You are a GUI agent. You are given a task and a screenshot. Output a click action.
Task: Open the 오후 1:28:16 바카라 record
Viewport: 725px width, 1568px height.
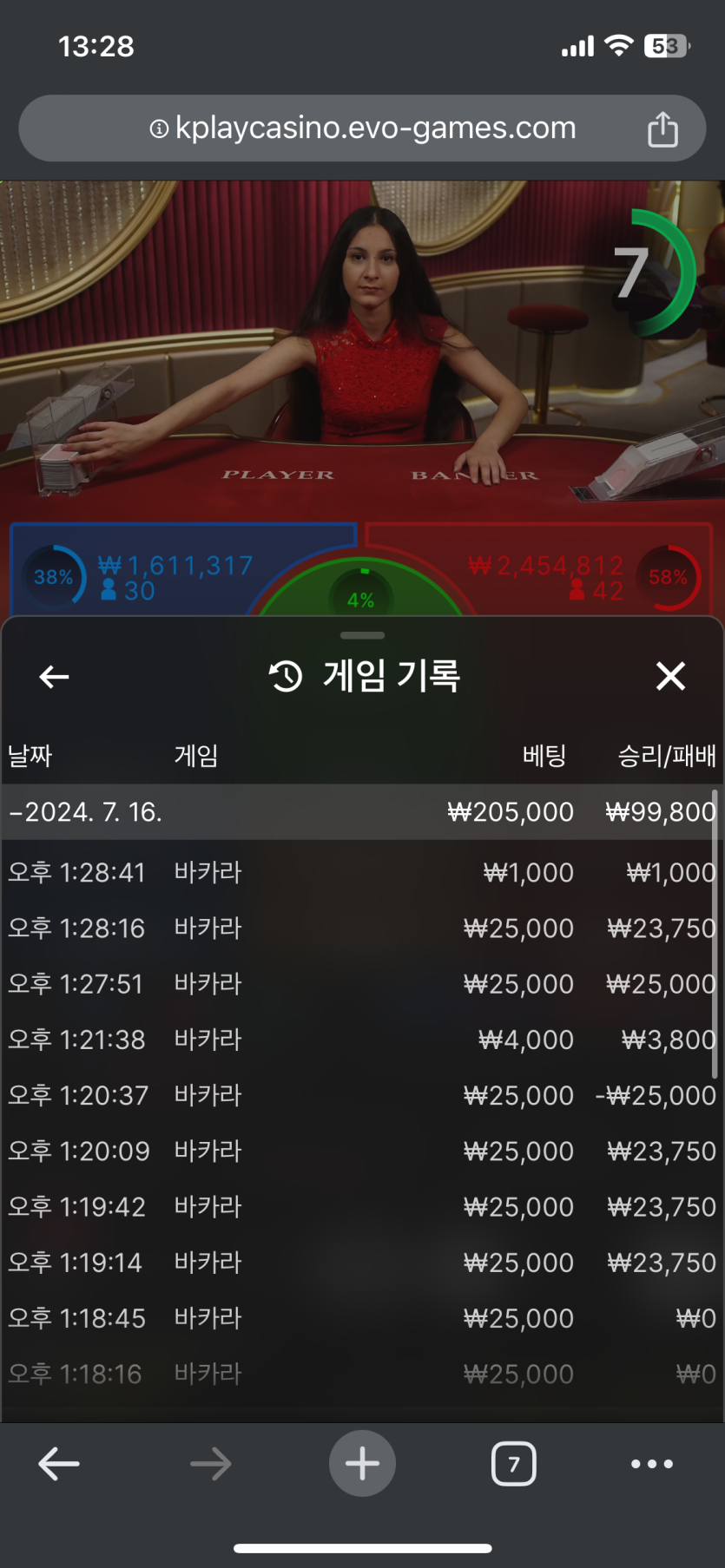click(360, 928)
